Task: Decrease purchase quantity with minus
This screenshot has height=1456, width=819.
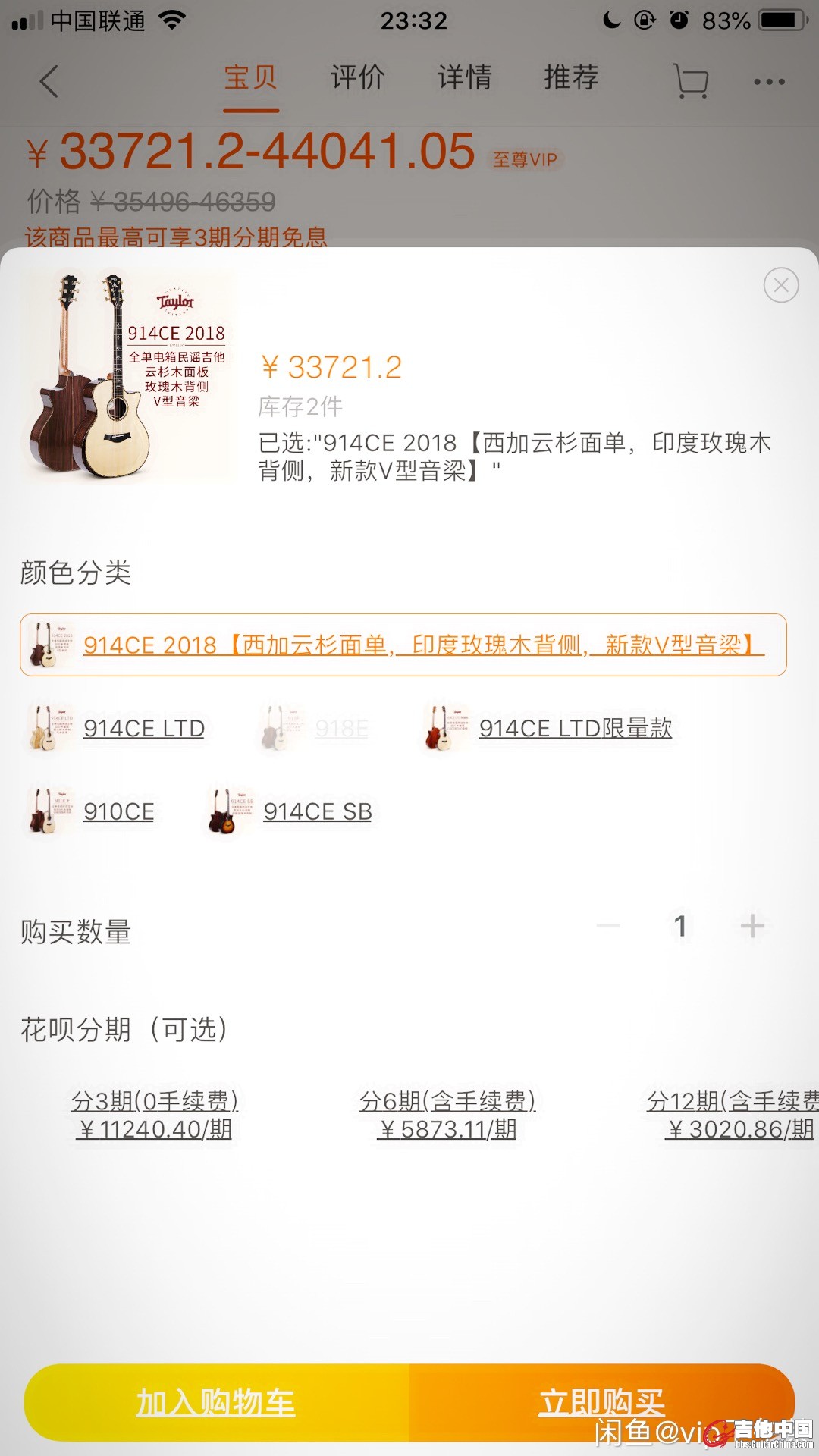Action: (608, 926)
